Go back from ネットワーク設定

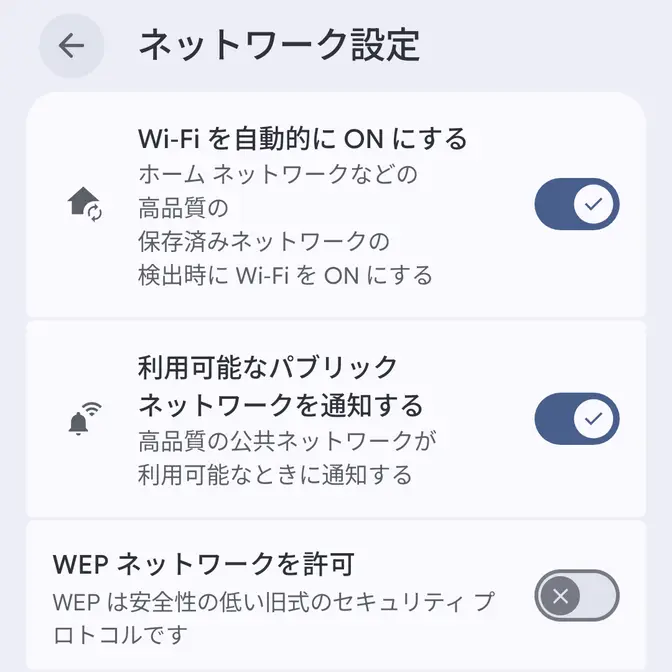pos(71,46)
